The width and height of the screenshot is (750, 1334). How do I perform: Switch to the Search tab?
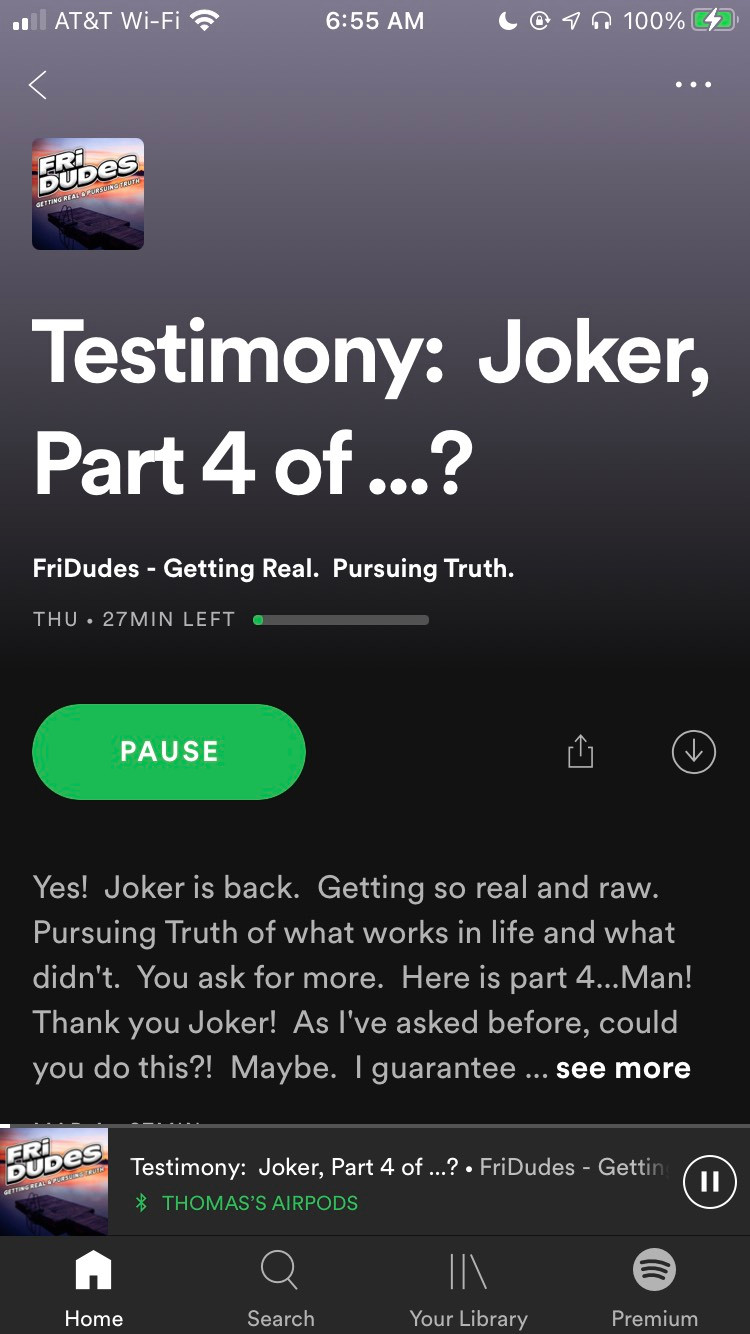[x=280, y=1289]
